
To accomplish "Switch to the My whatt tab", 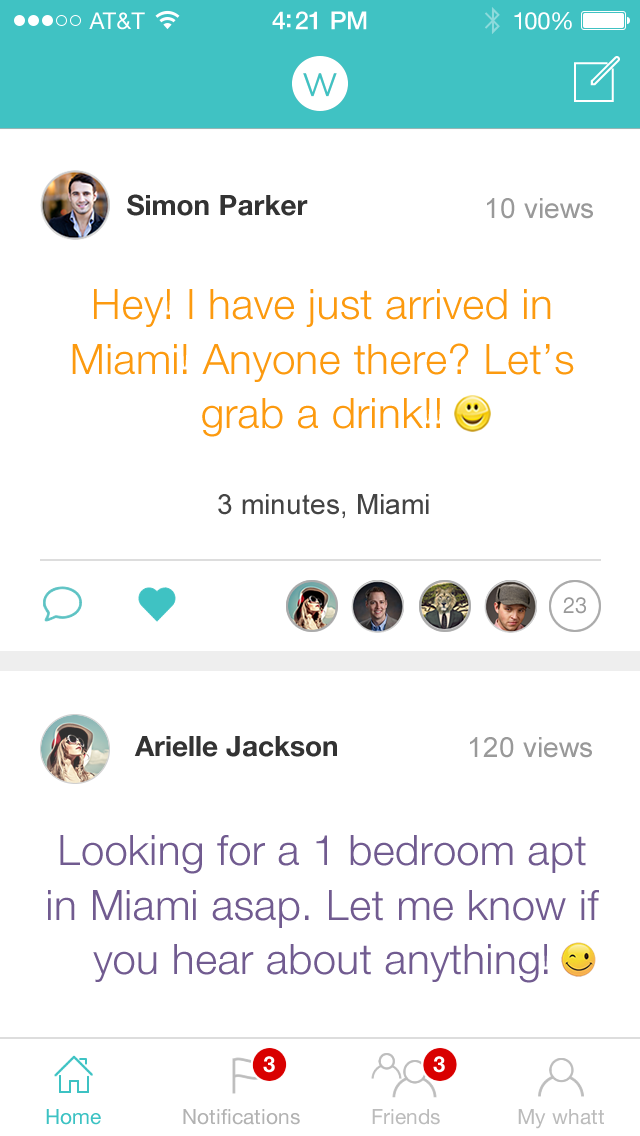I will pos(561,1090).
